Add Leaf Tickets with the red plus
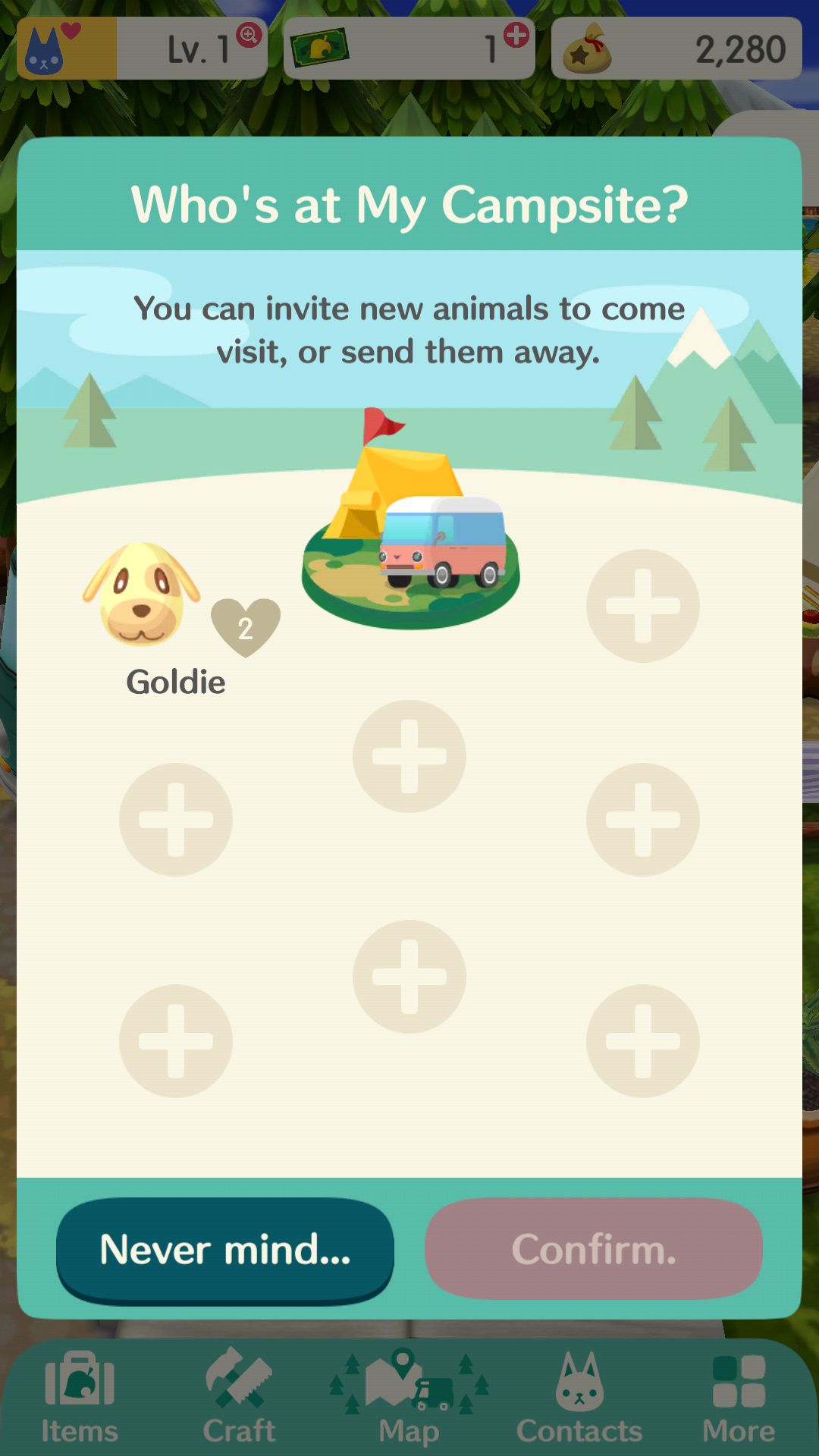Screen dimensions: 819x1456 click(x=516, y=35)
